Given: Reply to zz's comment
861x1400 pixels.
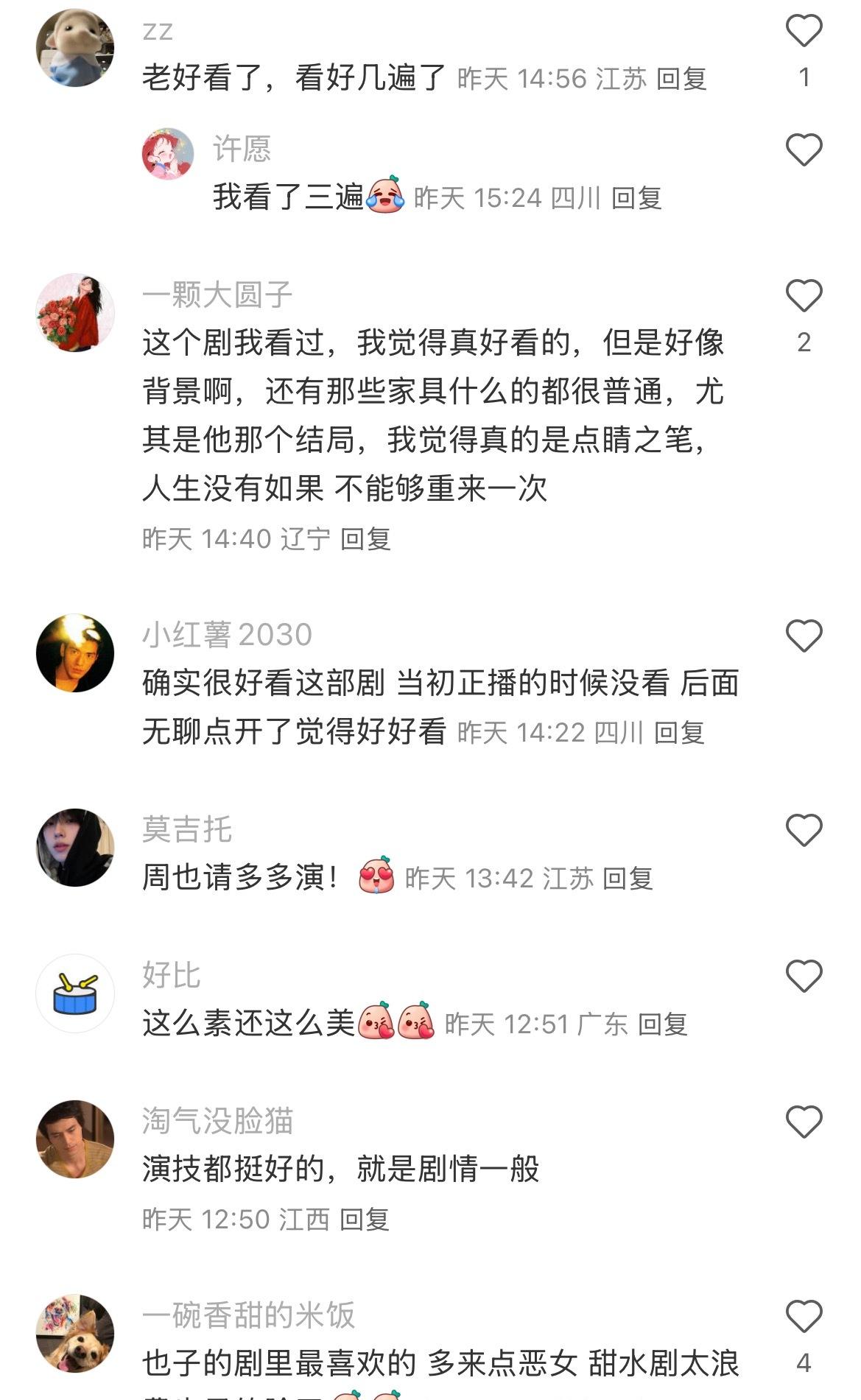Looking at the screenshot, I should (681, 78).
